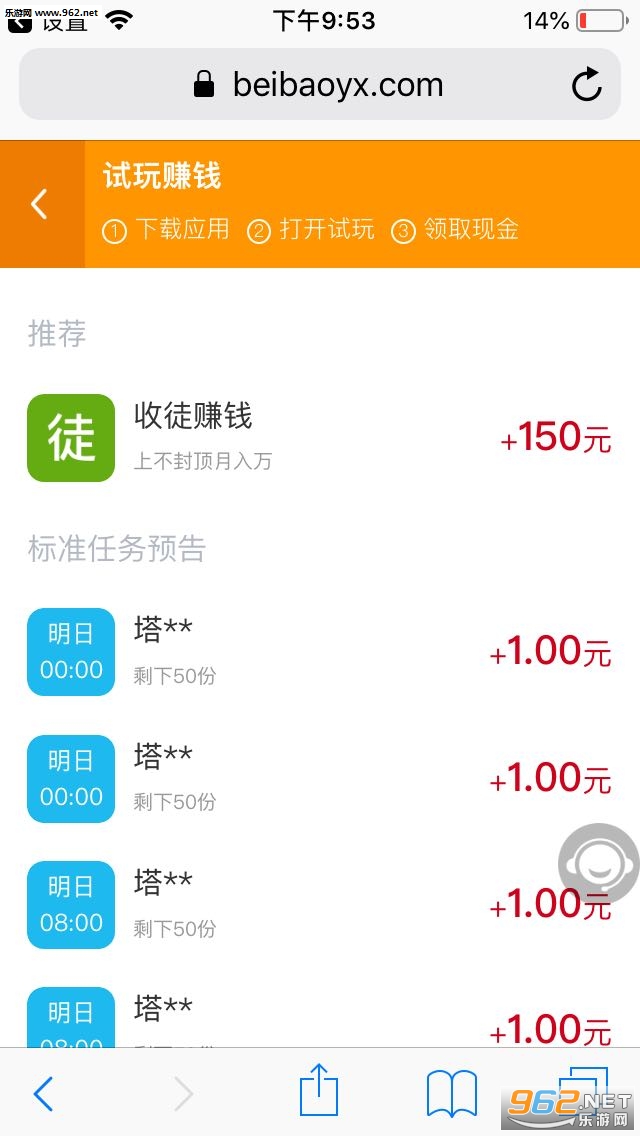Return to Settings app via status bar
Screen dimensions: 640x1136
pos(50,21)
